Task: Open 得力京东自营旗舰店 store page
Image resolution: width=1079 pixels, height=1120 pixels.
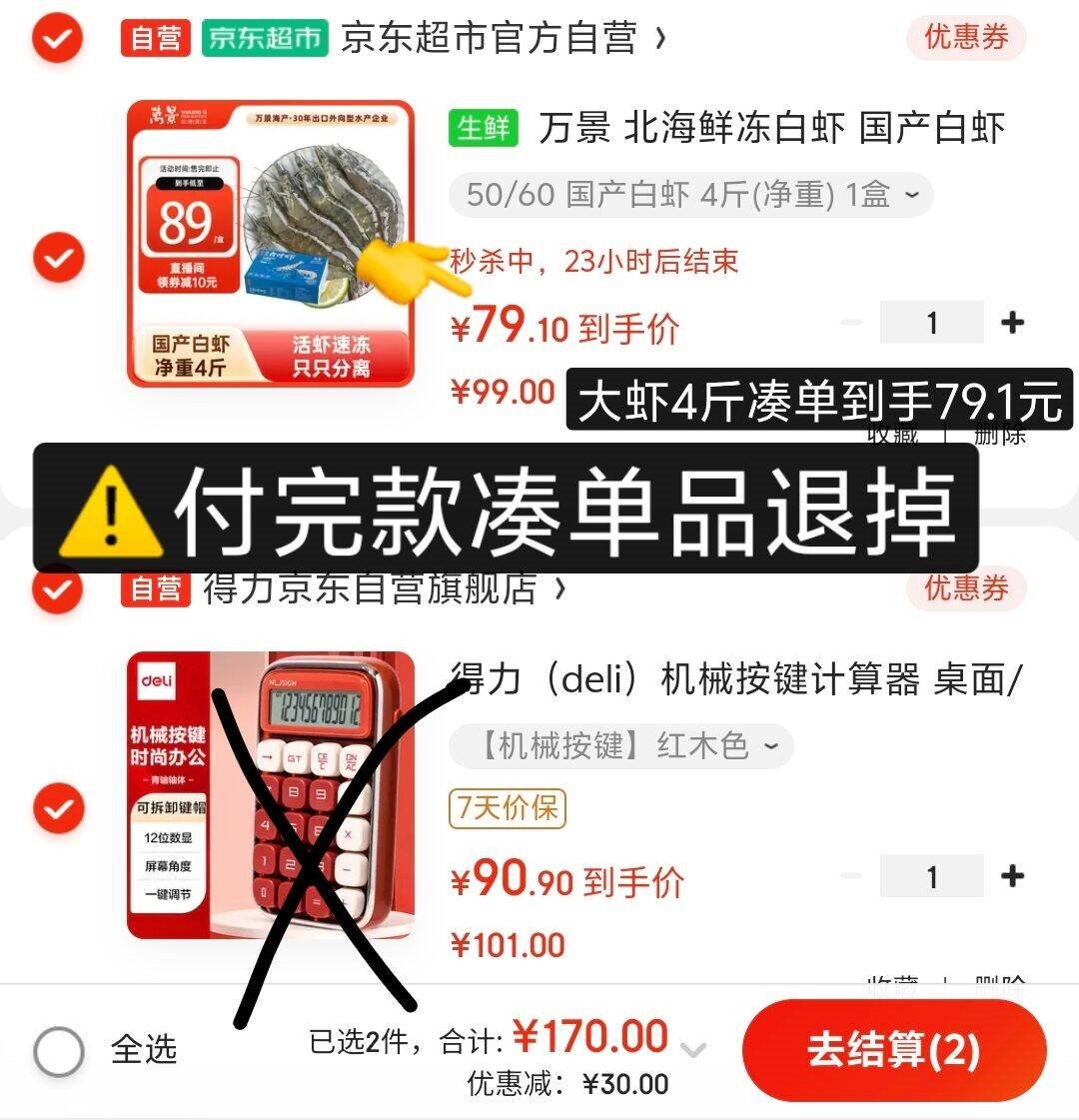Action: coord(370,588)
